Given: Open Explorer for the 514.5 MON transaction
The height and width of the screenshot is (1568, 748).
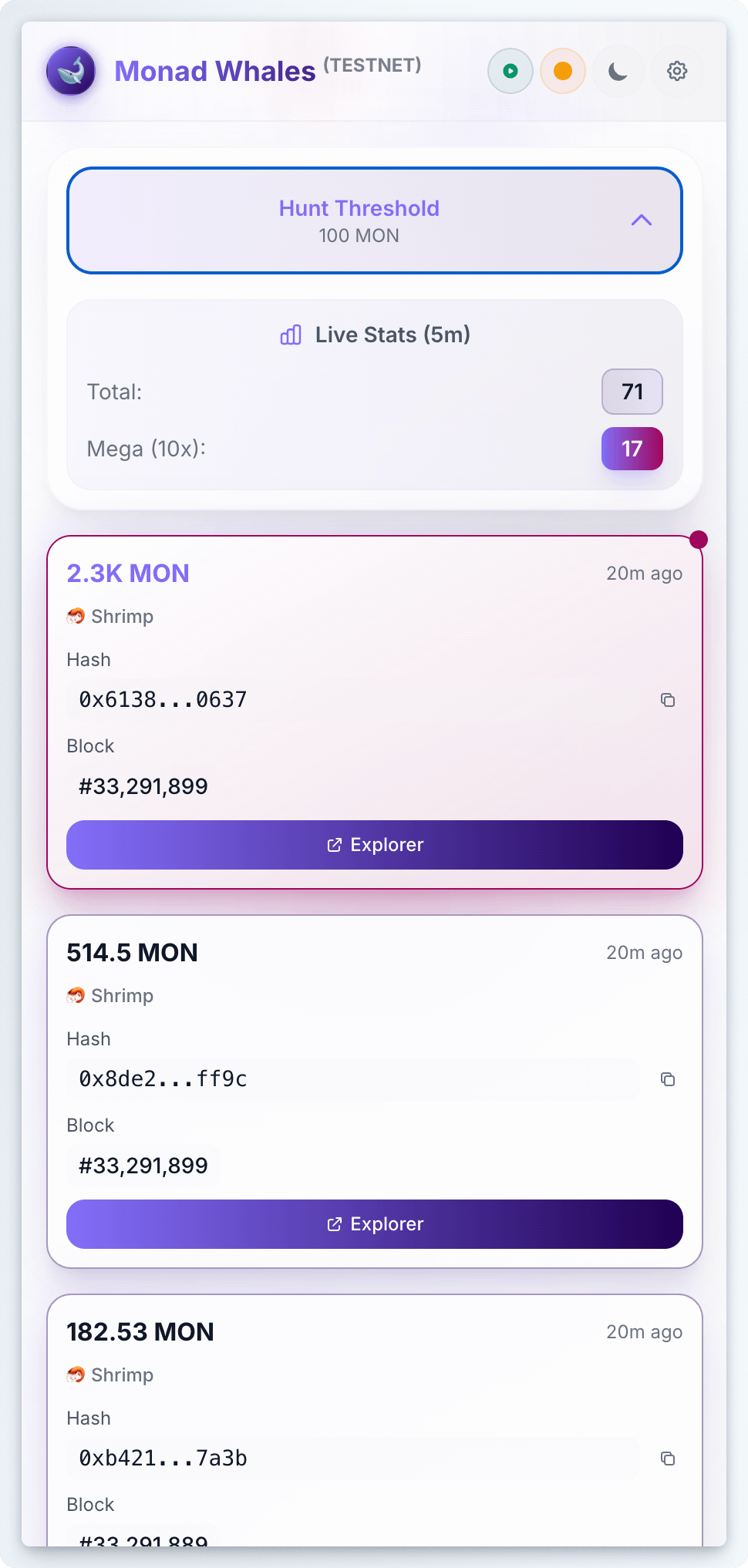Looking at the screenshot, I should [375, 1224].
